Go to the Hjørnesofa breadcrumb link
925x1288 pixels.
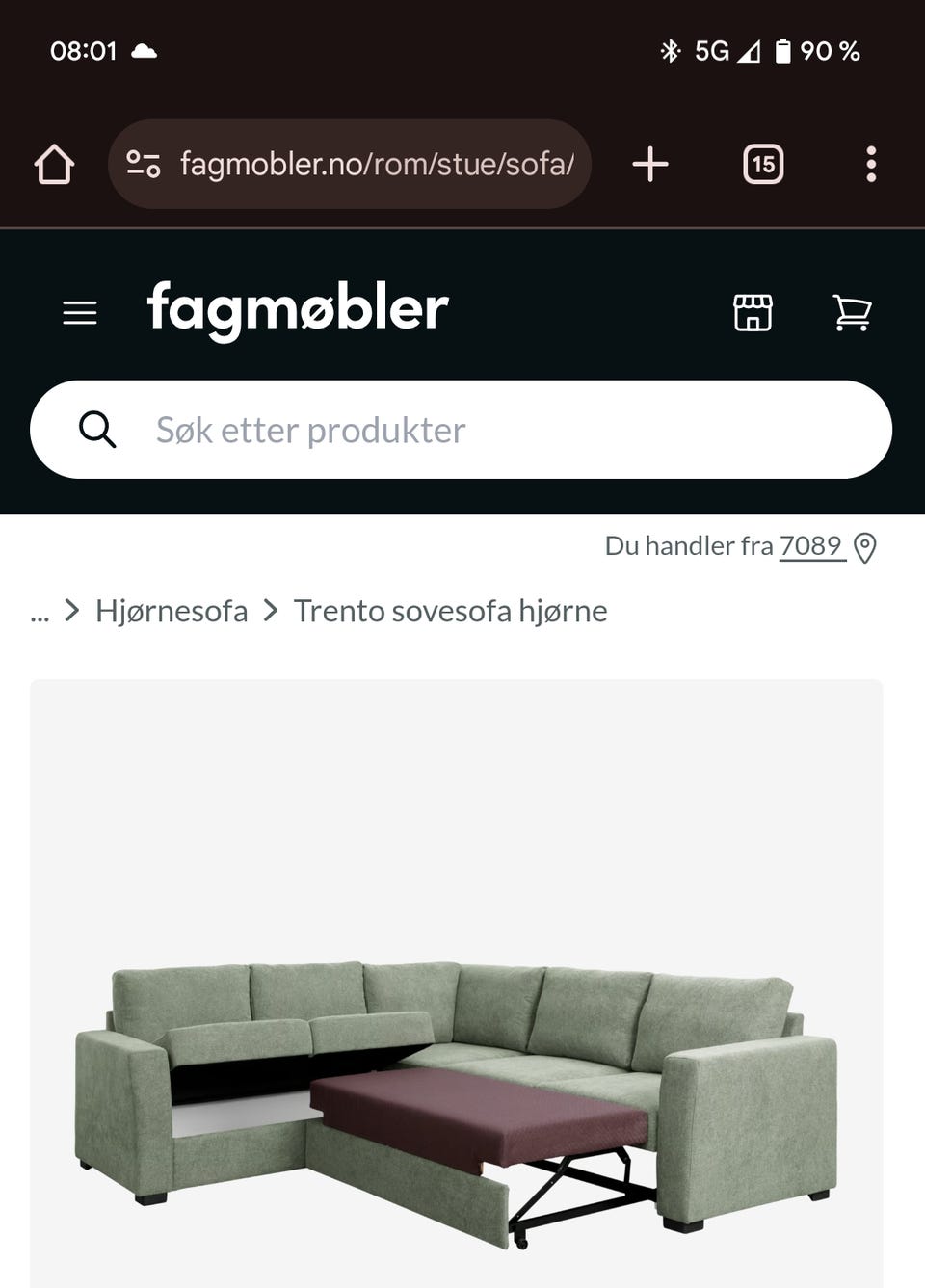[171, 610]
